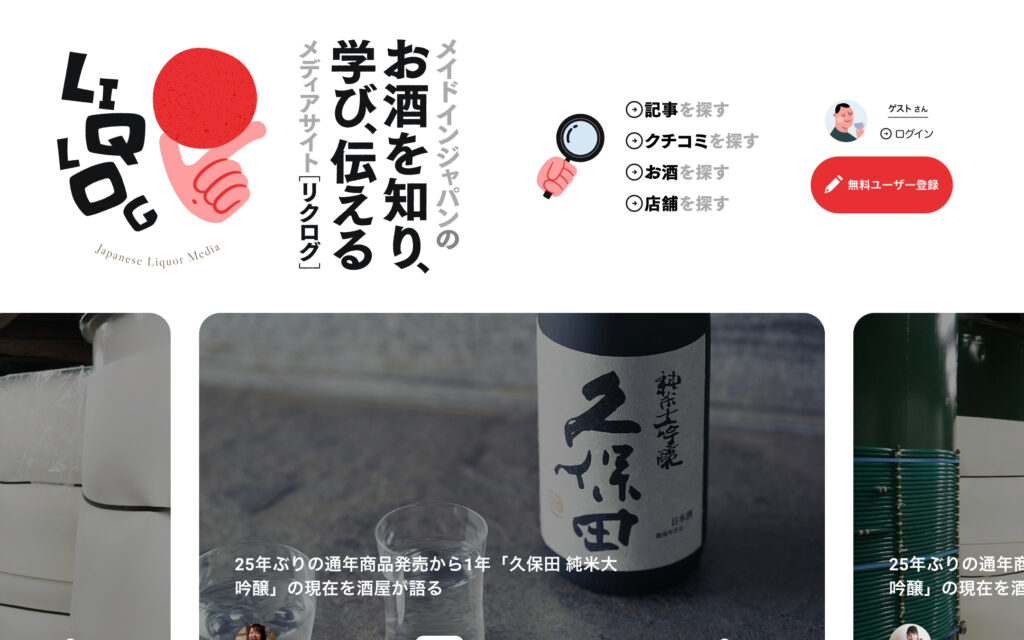Tap the ログイン link
Image resolution: width=1024 pixels, height=640 pixels.
[x=907, y=133]
